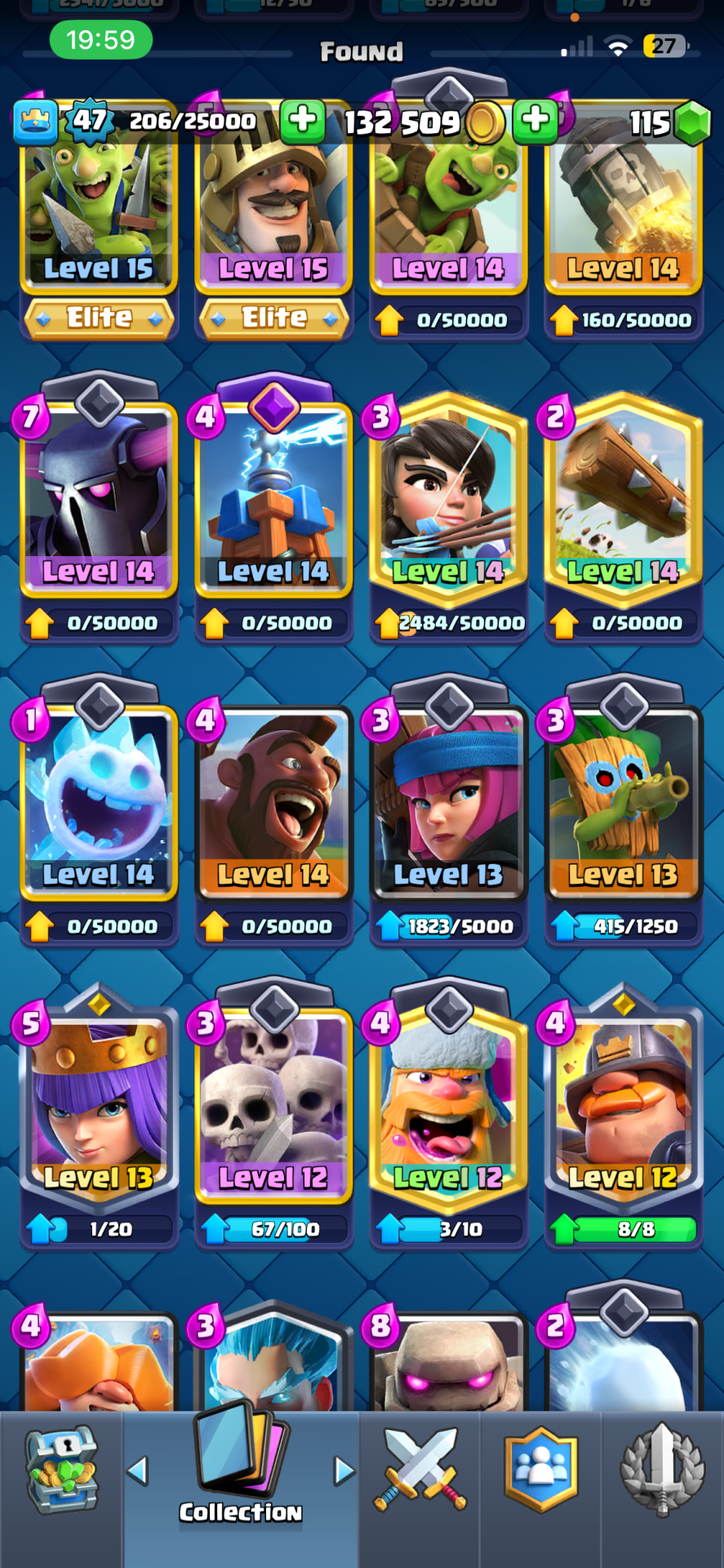Viewport: 724px width, 1568px height.
Task: Add gems using the green plus button
Action: click(535, 121)
